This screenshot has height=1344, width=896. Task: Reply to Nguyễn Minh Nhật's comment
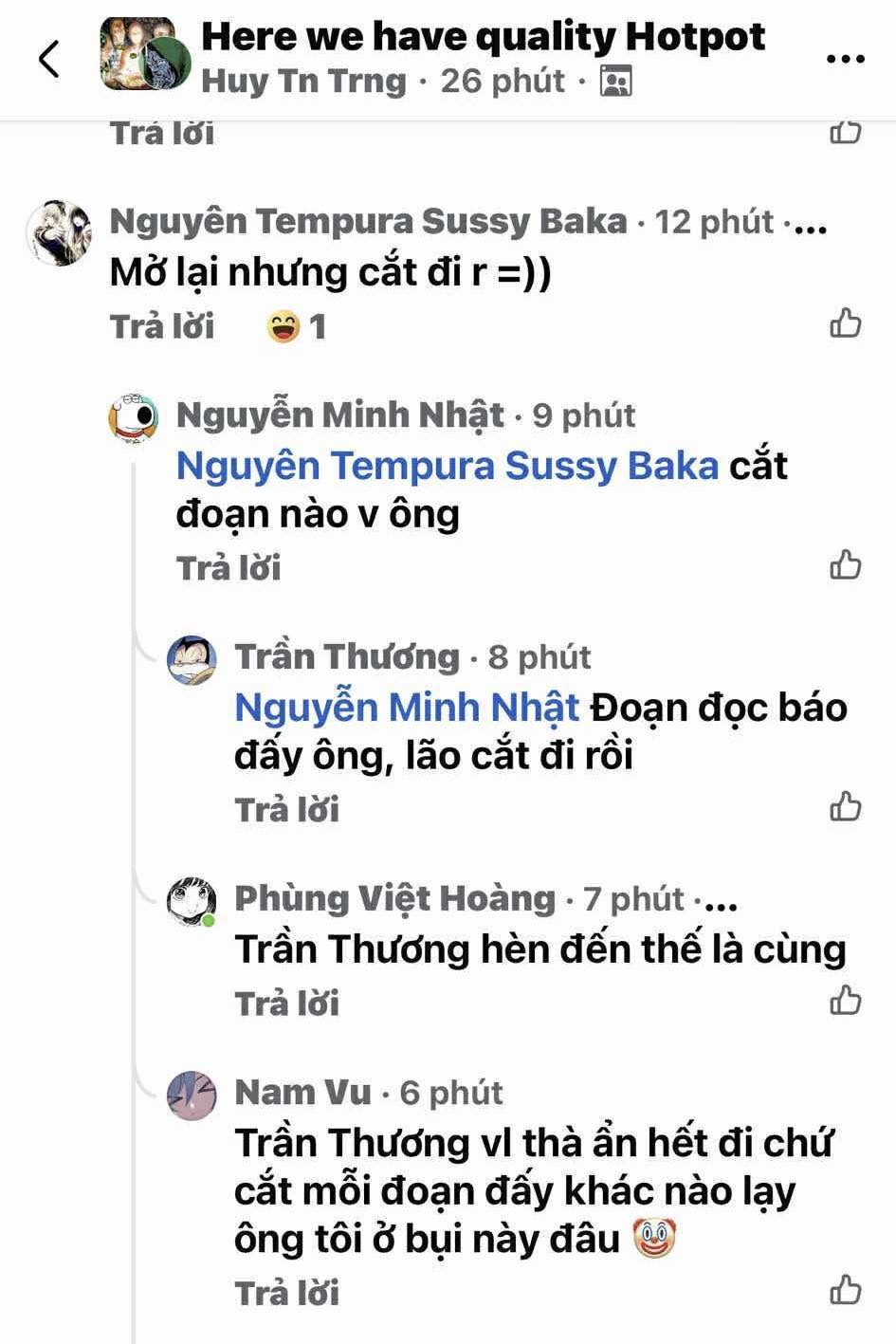229,569
